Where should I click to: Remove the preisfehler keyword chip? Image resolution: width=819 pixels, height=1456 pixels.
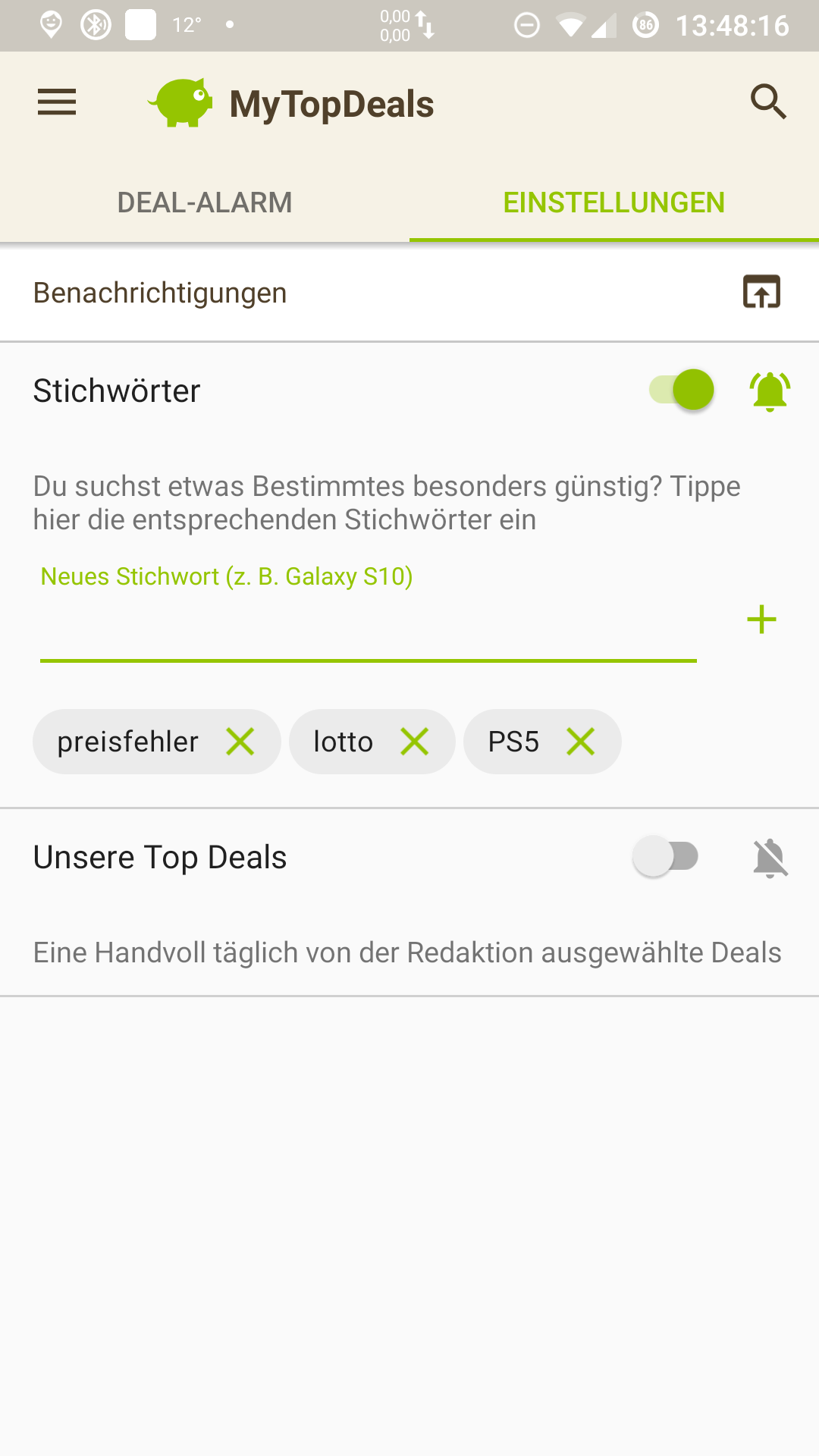[240, 742]
